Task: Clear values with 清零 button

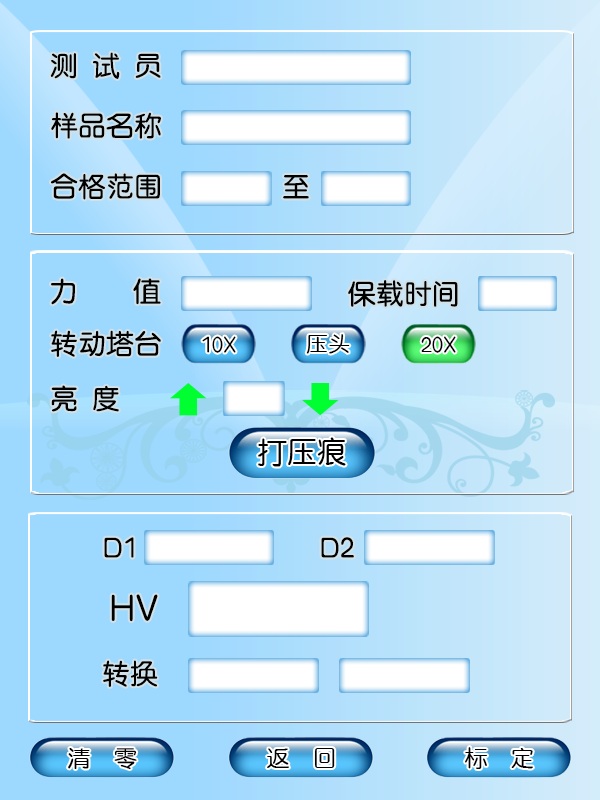Action: 101,757
